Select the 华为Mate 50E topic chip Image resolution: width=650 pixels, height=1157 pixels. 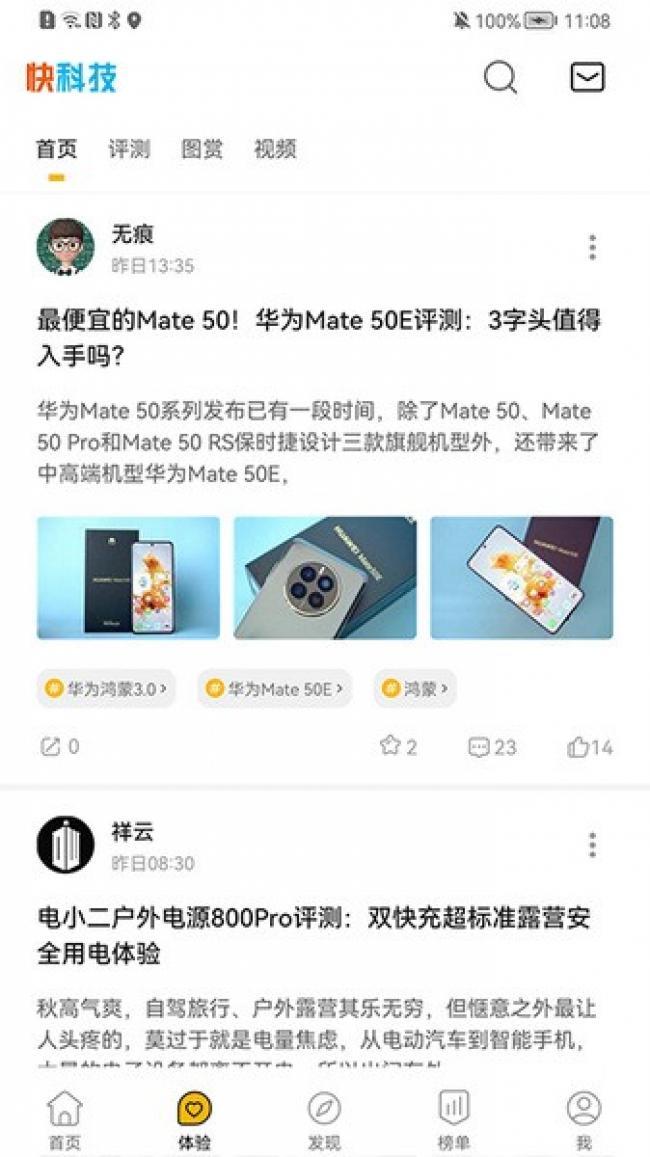coord(274,688)
